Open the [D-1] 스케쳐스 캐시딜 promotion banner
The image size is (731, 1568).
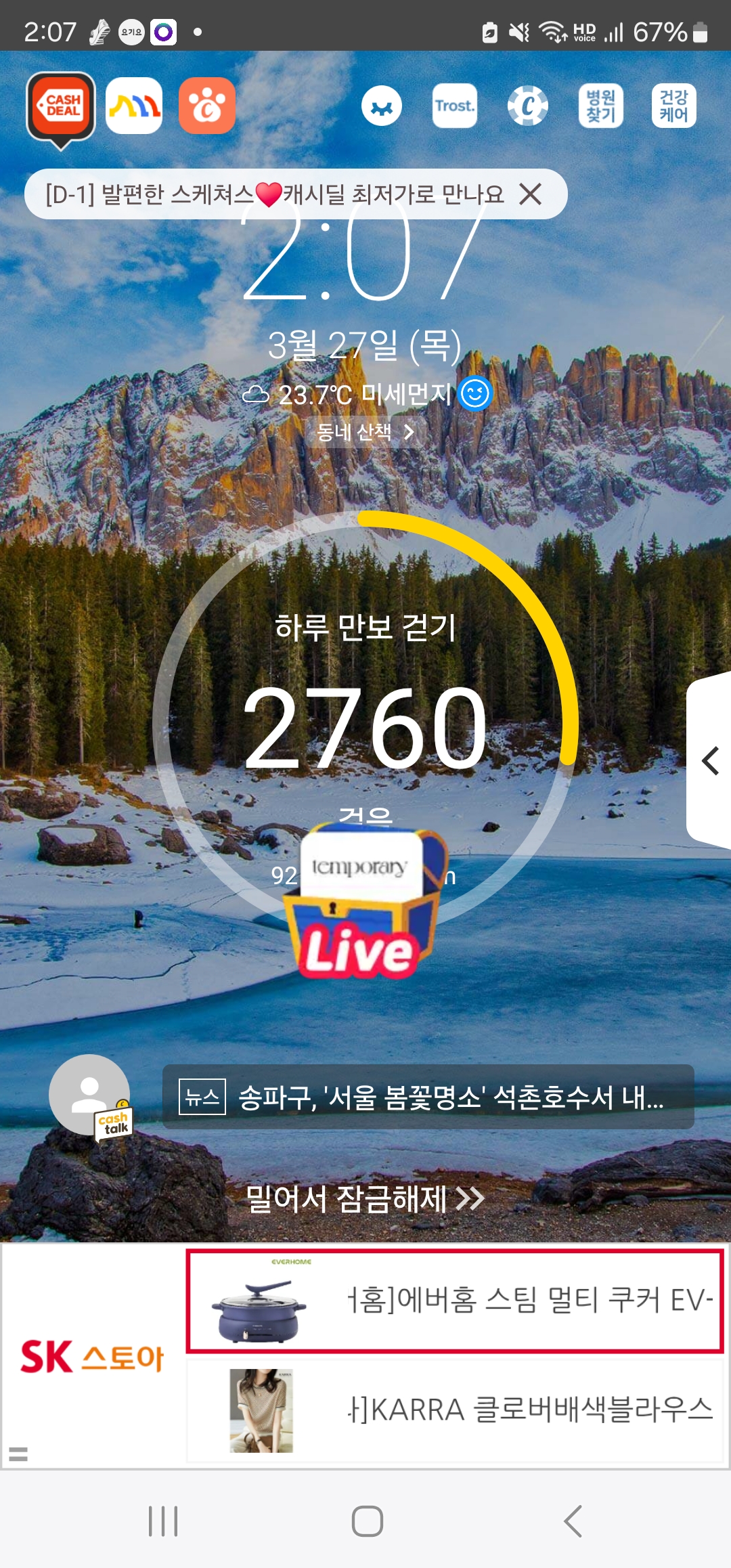coord(271,194)
